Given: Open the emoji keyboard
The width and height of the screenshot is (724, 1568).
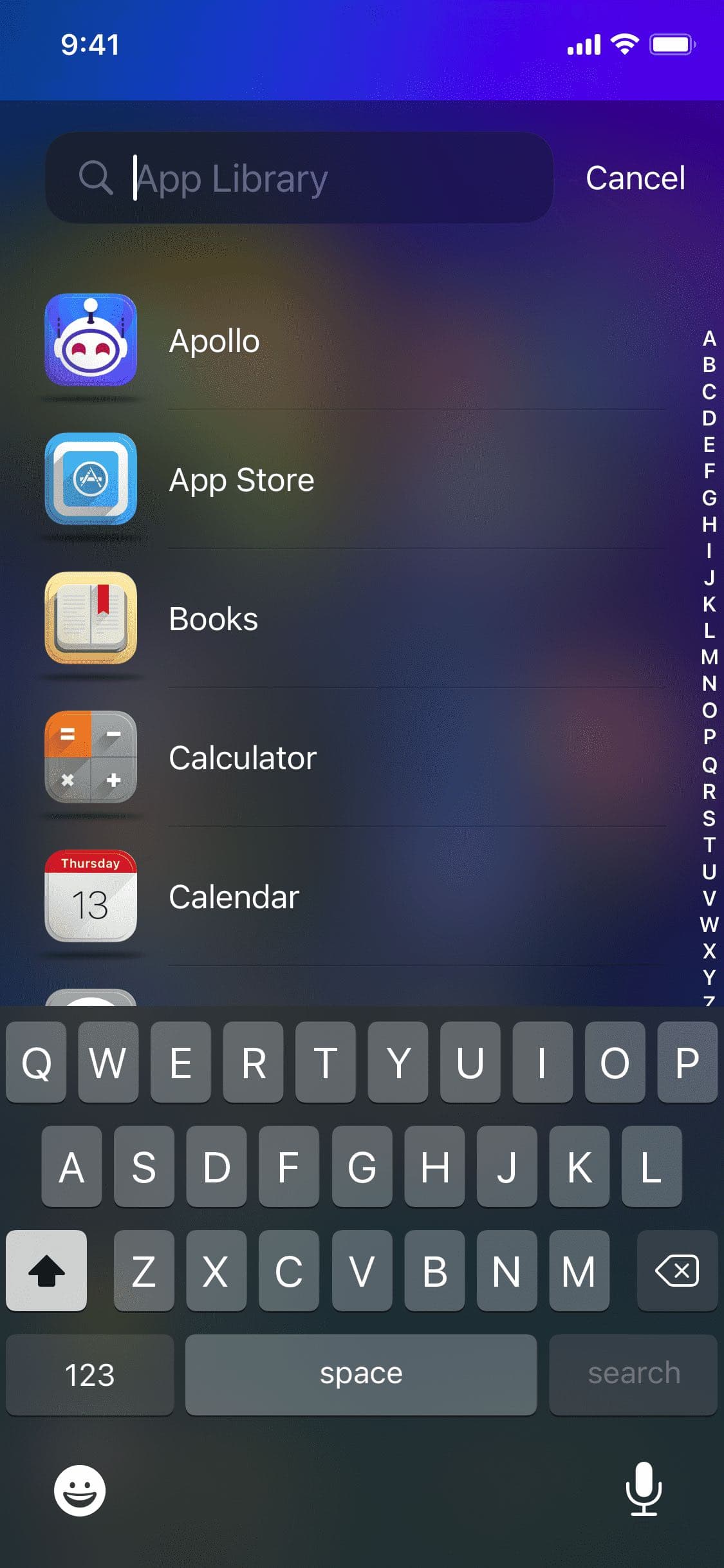Looking at the screenshot, I should pos(79,1490).
